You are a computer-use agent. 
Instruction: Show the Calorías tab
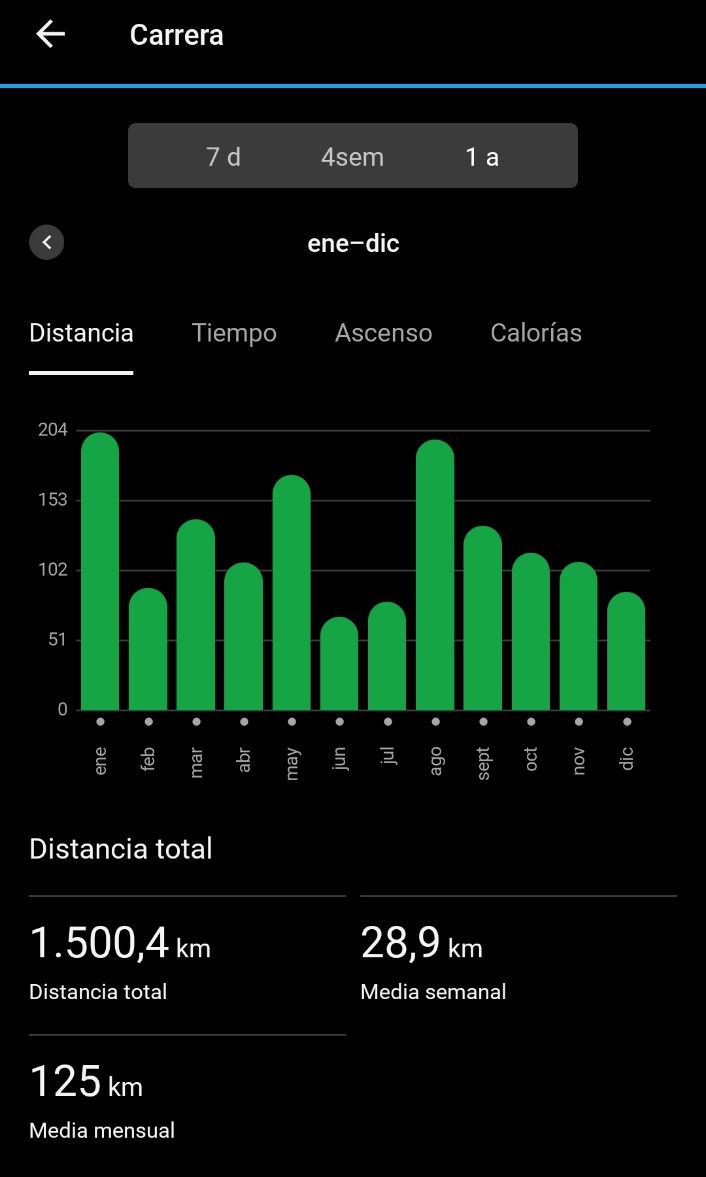pyautogui.click(x=536, y=333)
